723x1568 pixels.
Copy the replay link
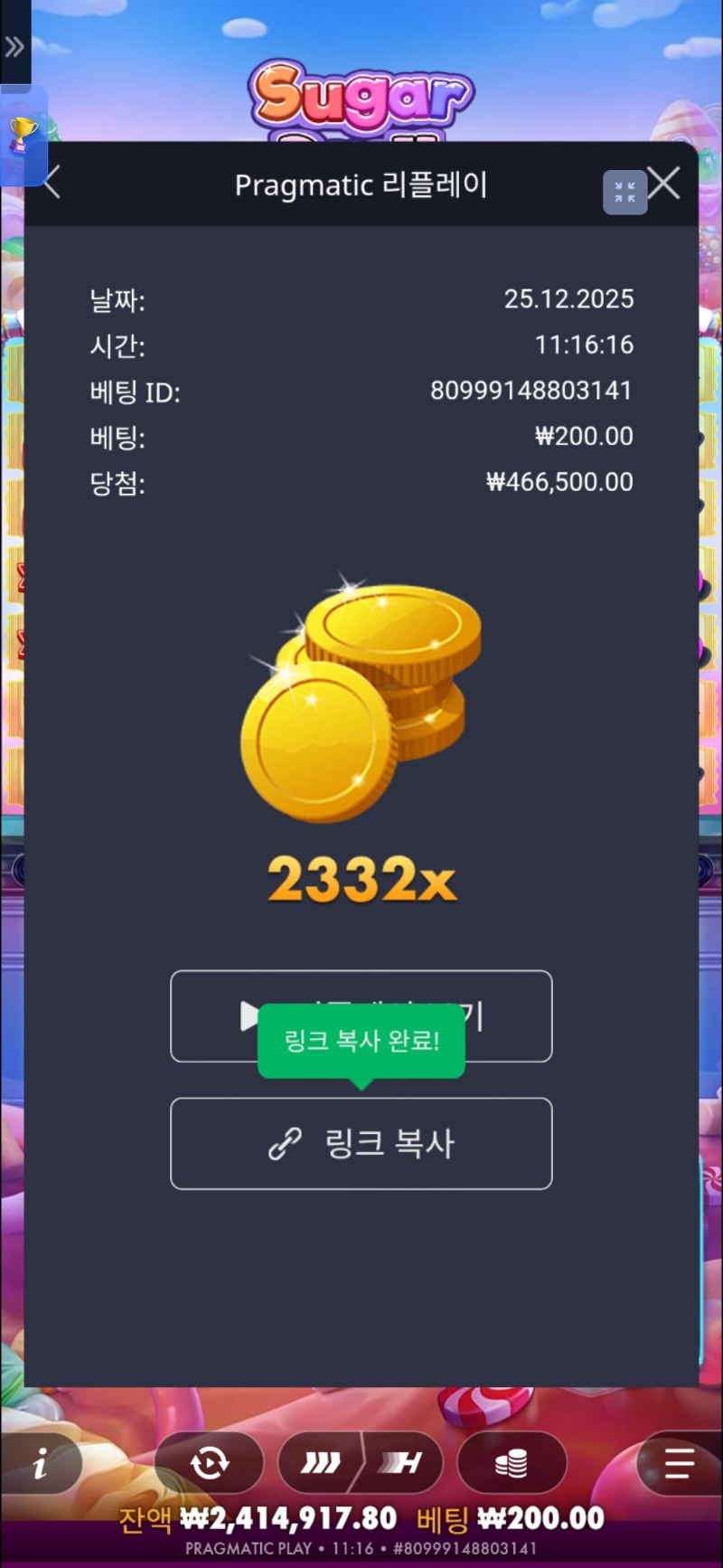coord(361,1143)
